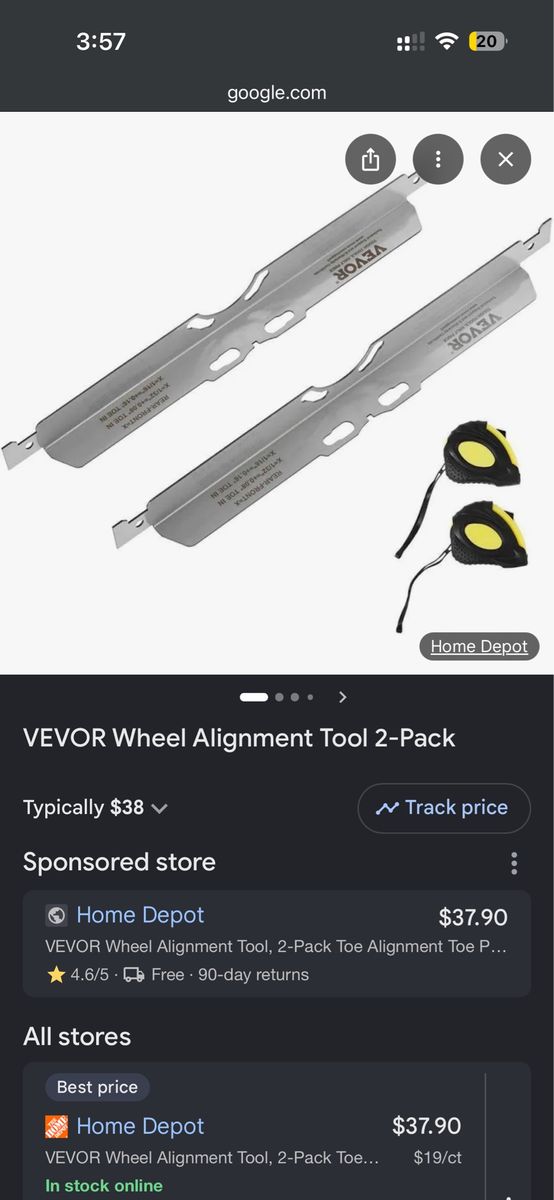This screenshot has height=1200, width=554.
Task: Close the product viewer
Action: click(x=506, y=160)
